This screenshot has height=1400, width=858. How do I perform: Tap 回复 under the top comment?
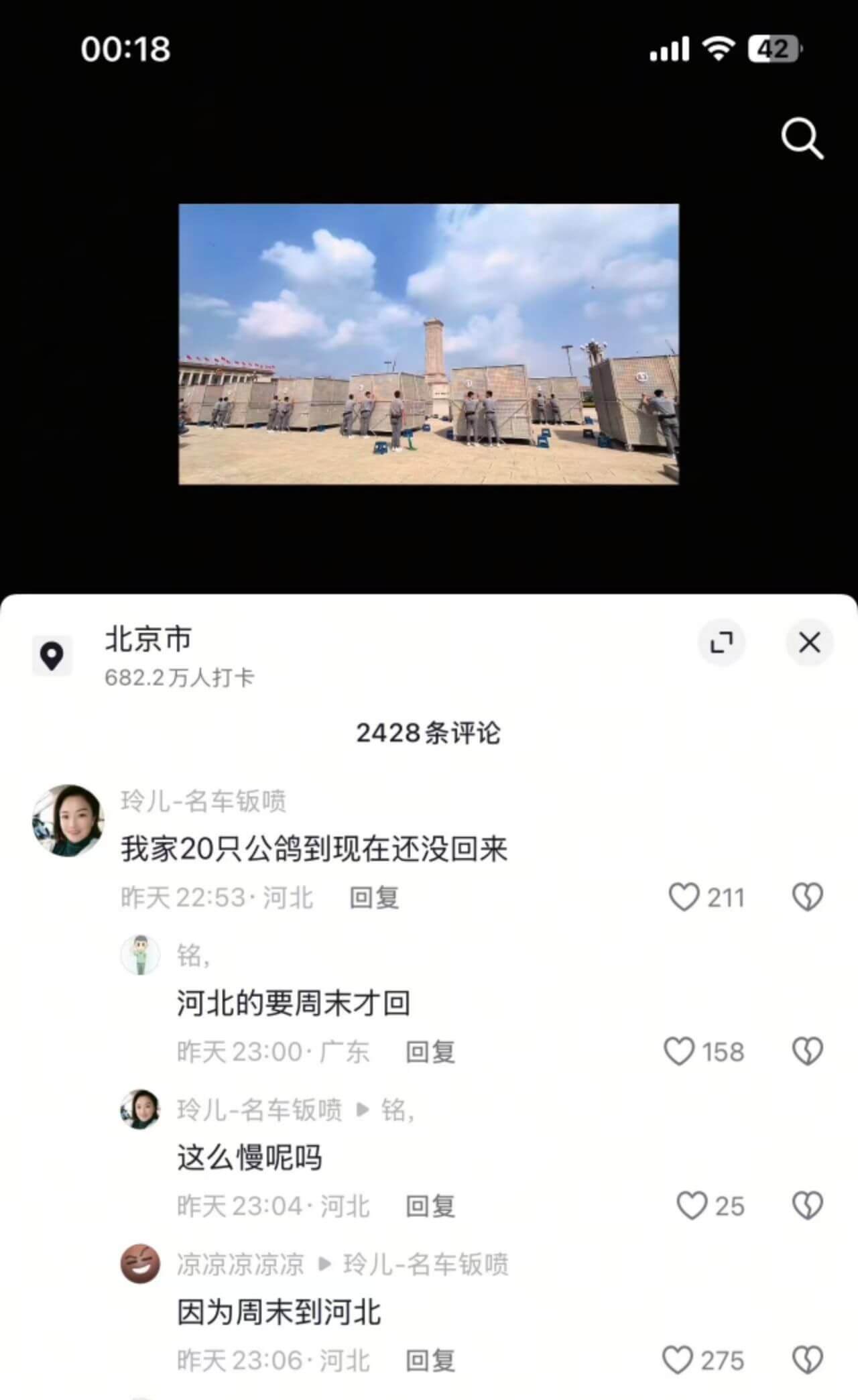tap(373, 897)
